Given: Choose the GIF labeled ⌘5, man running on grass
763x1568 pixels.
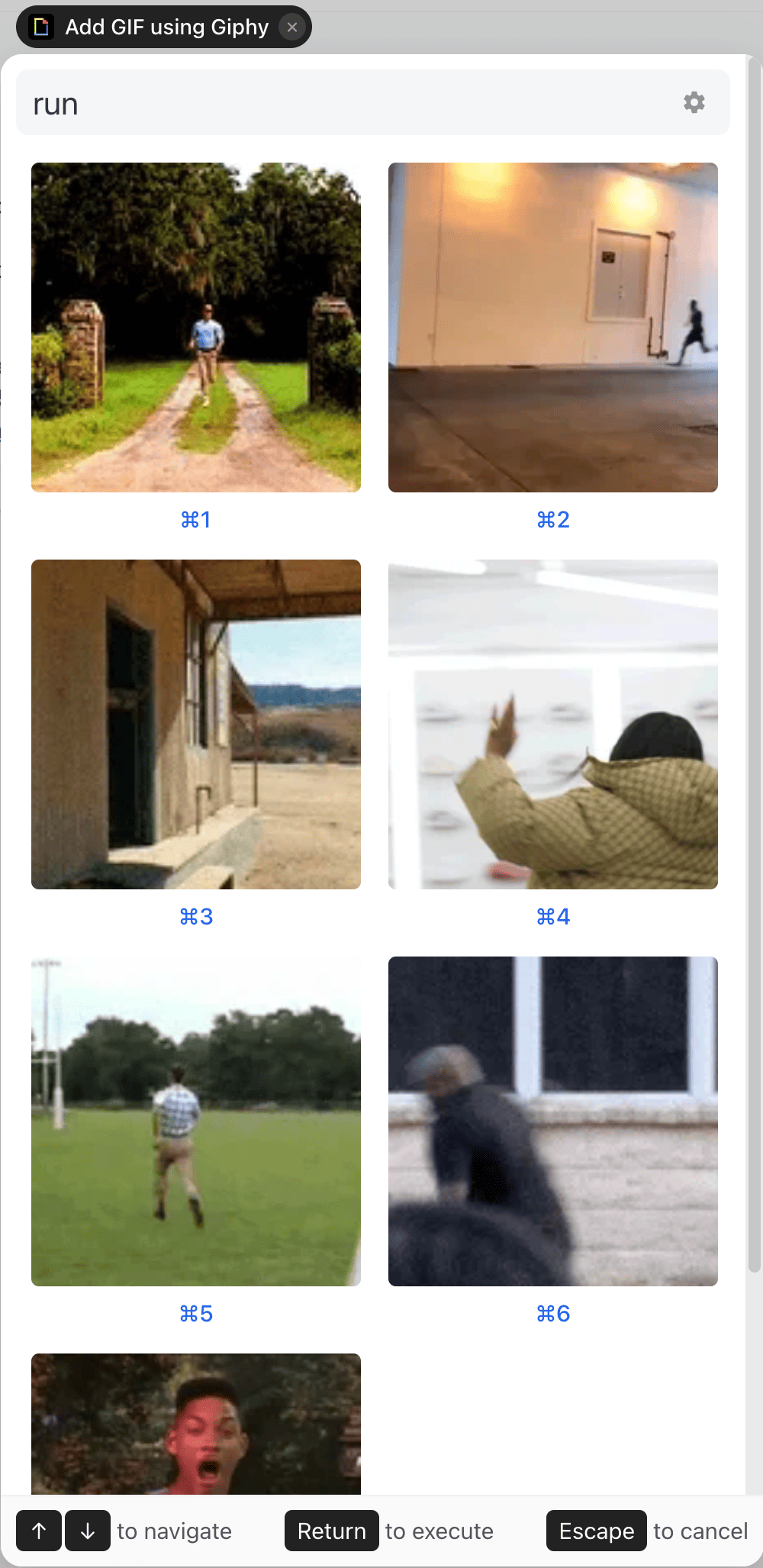Looking at the screenshot, I should point(196,1121).
